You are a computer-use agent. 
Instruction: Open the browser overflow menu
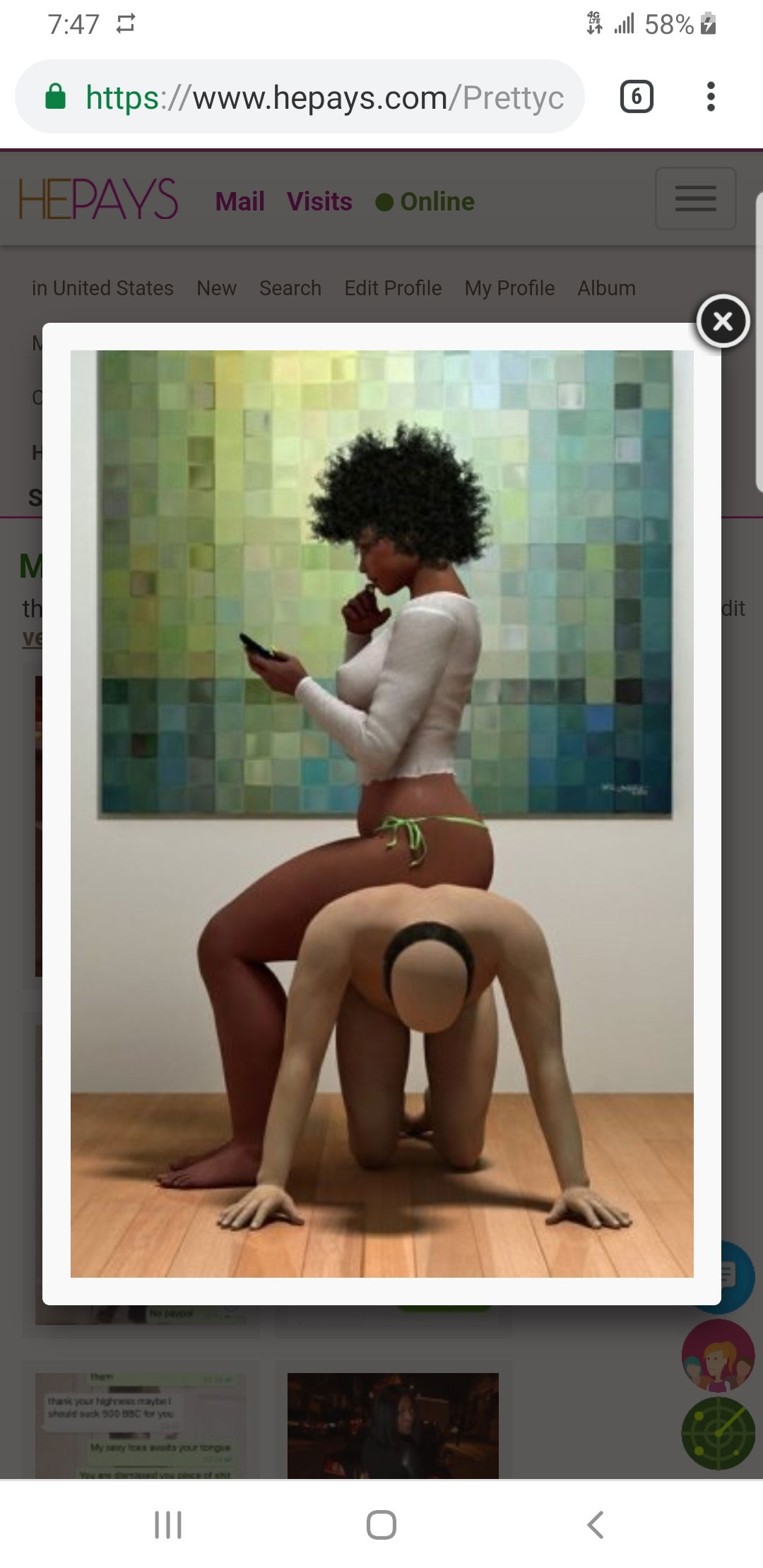[711, 97]
